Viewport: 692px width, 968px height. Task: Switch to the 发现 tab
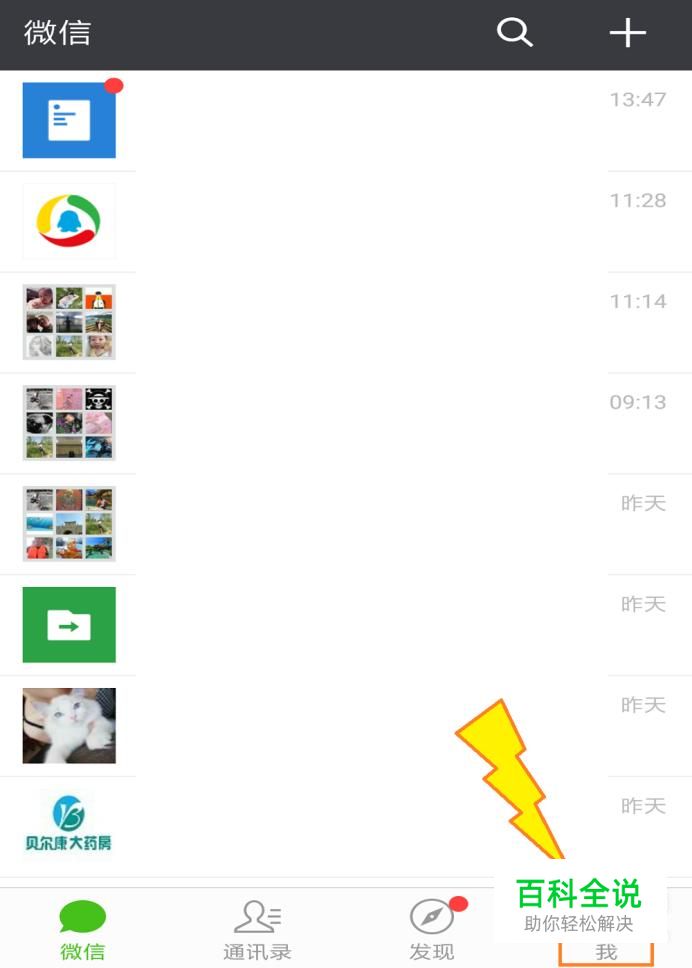tap(432, 930)
